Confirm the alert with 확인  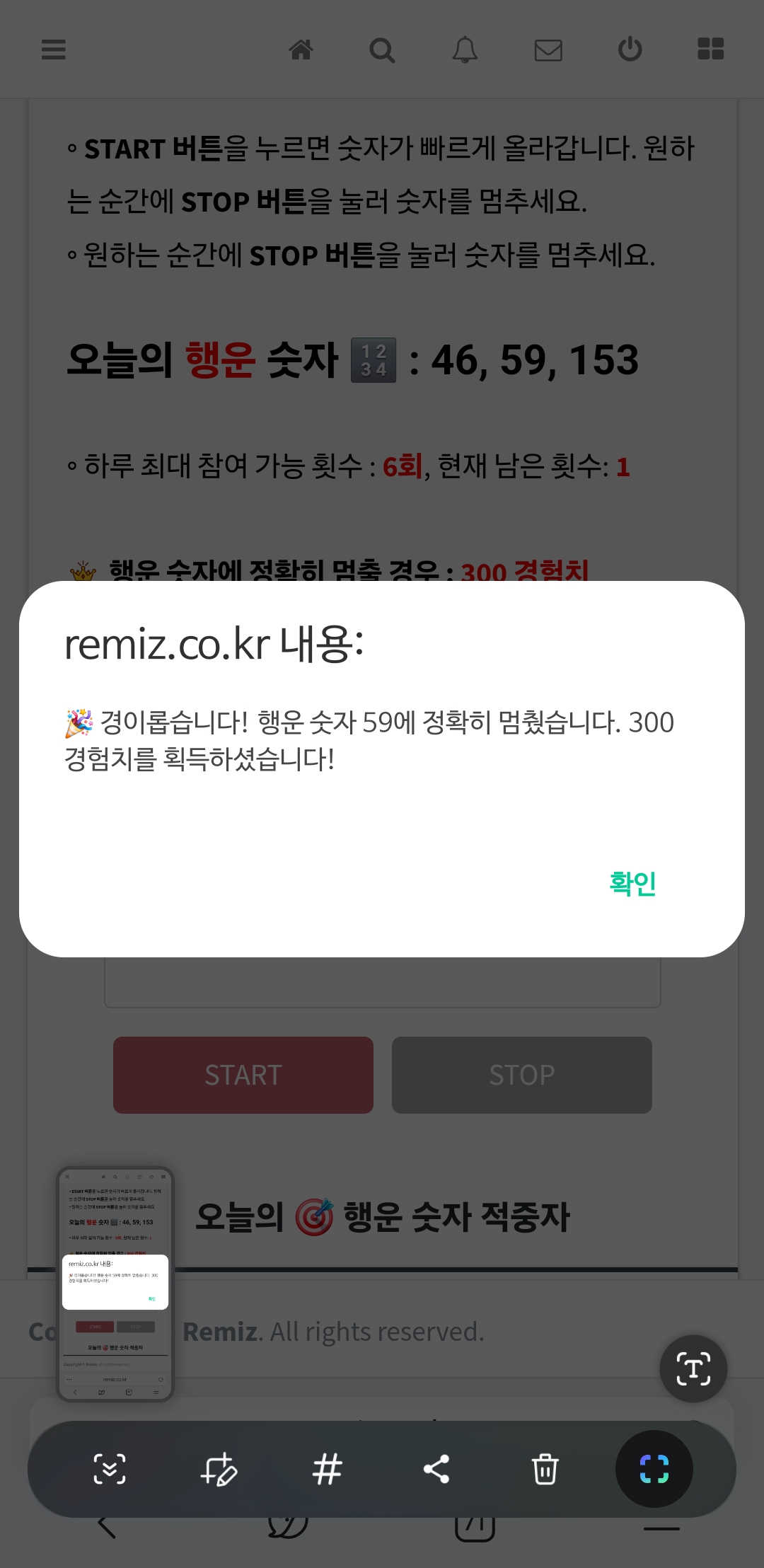coord(632,884)
